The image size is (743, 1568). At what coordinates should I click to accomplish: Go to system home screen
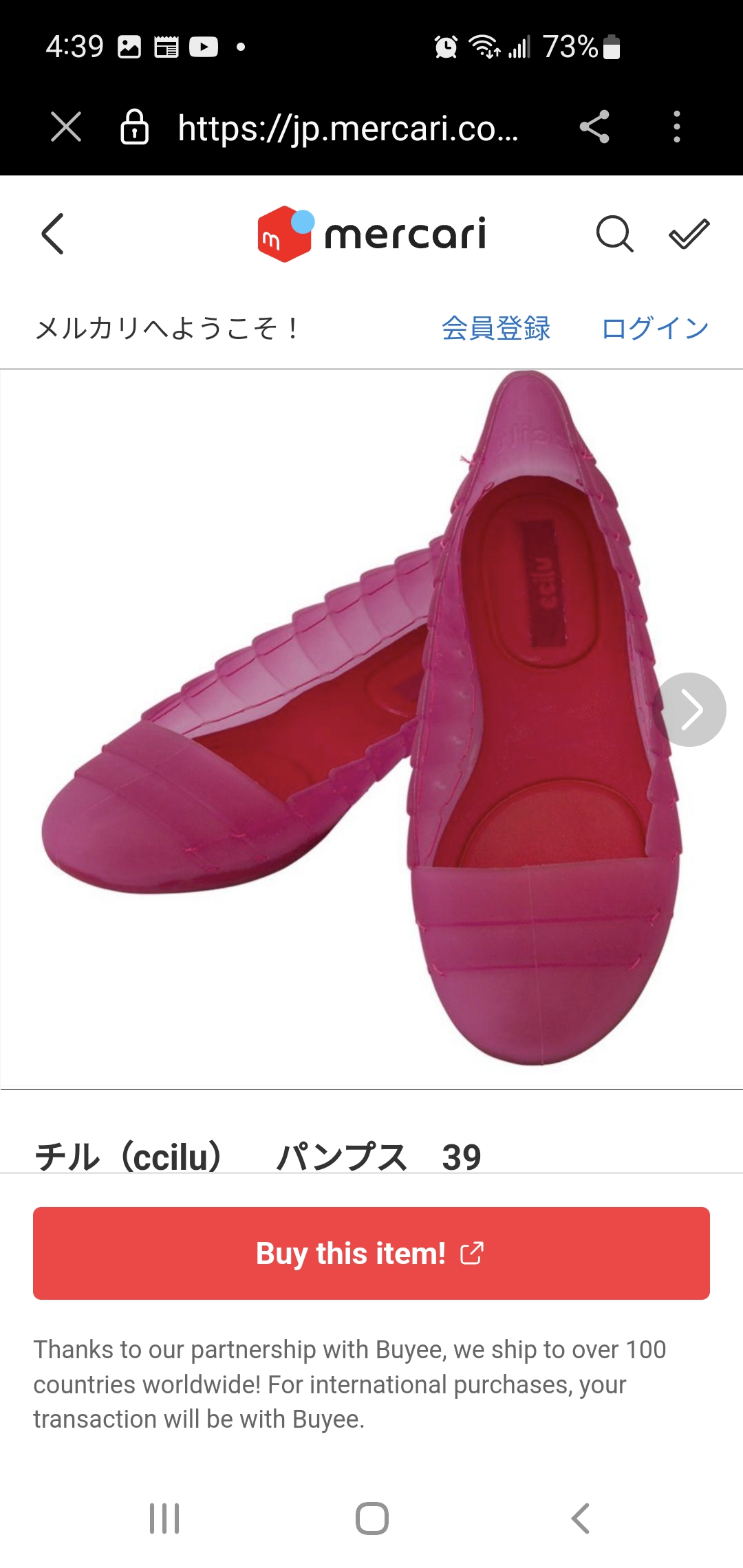372,1518
